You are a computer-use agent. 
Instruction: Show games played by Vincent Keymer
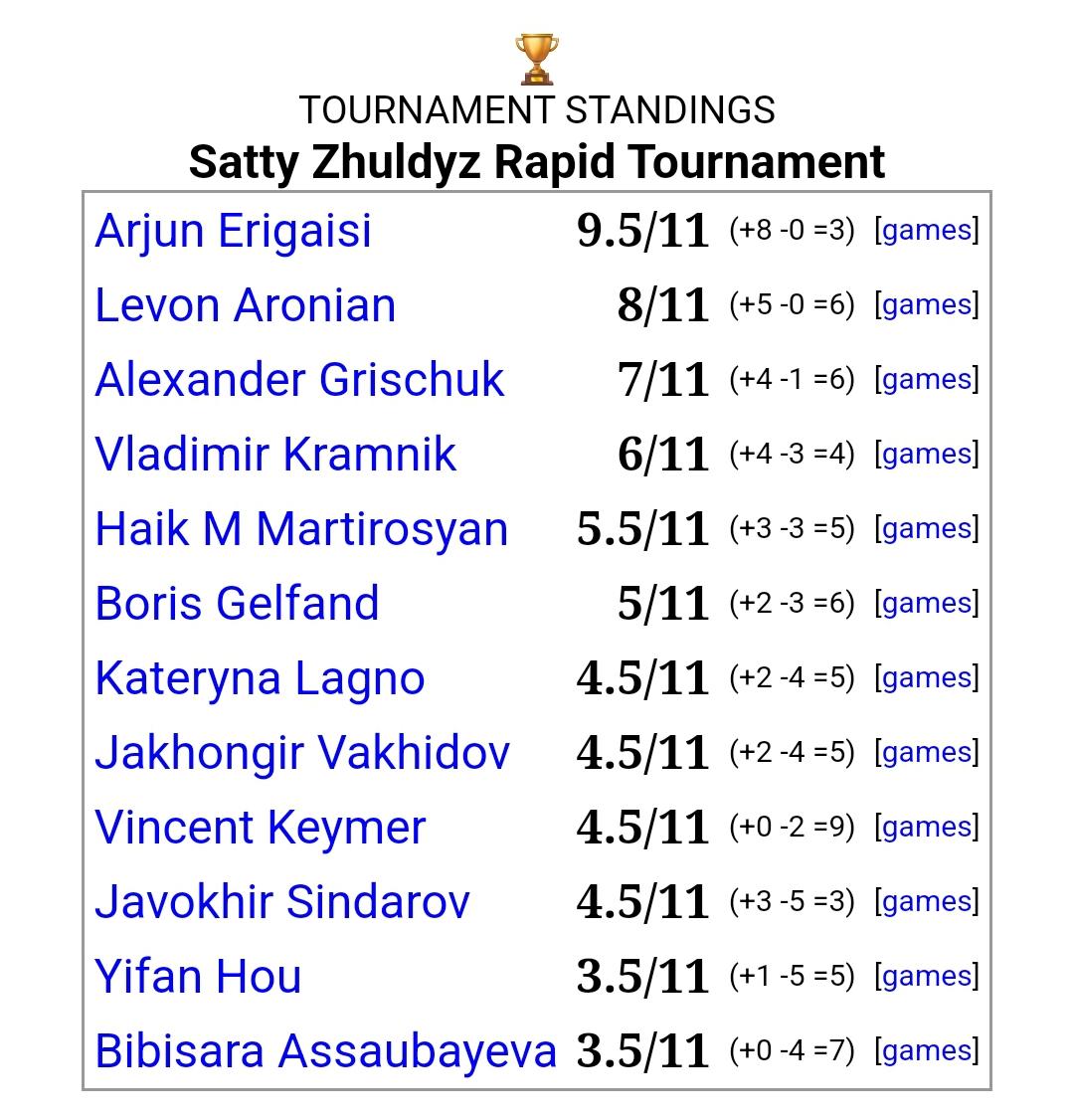point(927,828)
